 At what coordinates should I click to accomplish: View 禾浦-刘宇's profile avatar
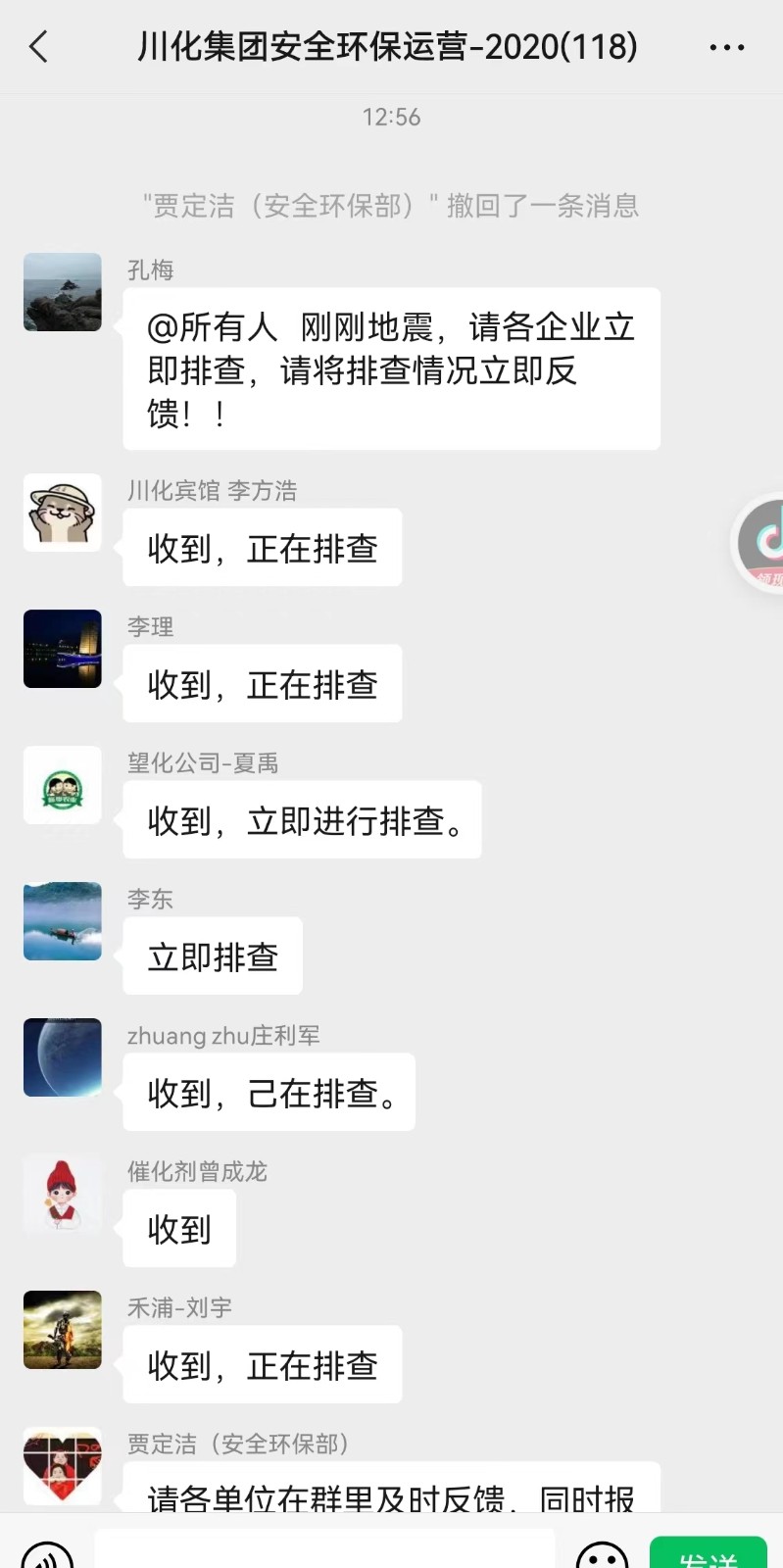(x=63, y=1330)
